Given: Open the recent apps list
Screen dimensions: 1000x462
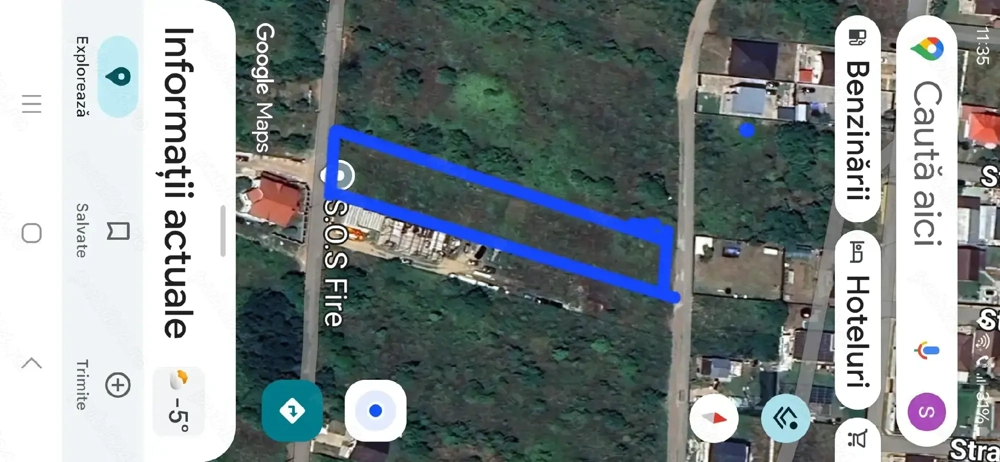Looking at the screenshot, I should 31,104.
